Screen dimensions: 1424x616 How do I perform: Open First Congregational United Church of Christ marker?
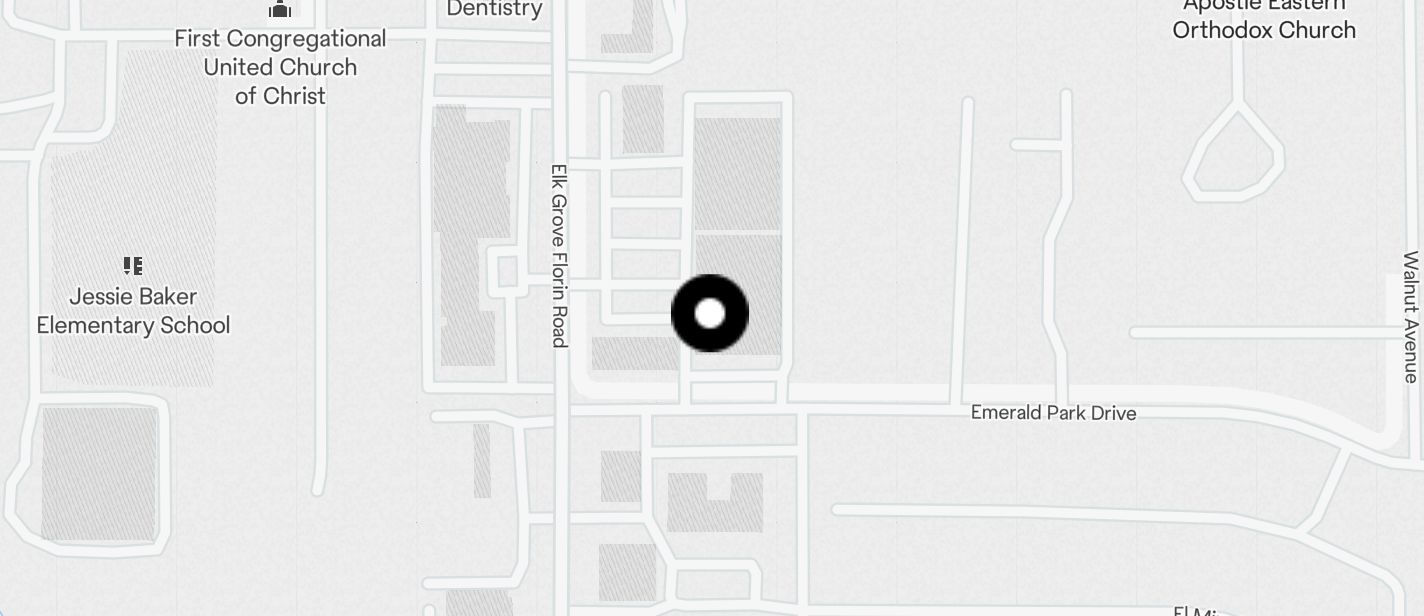point(280,10)
